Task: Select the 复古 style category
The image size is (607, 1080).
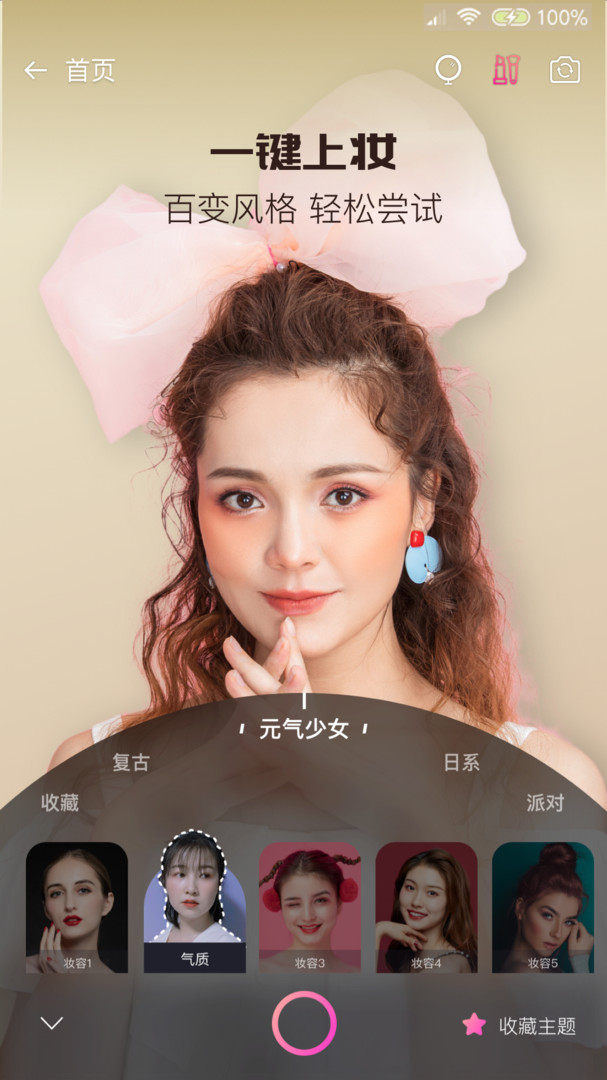Action: click(131, 762)
